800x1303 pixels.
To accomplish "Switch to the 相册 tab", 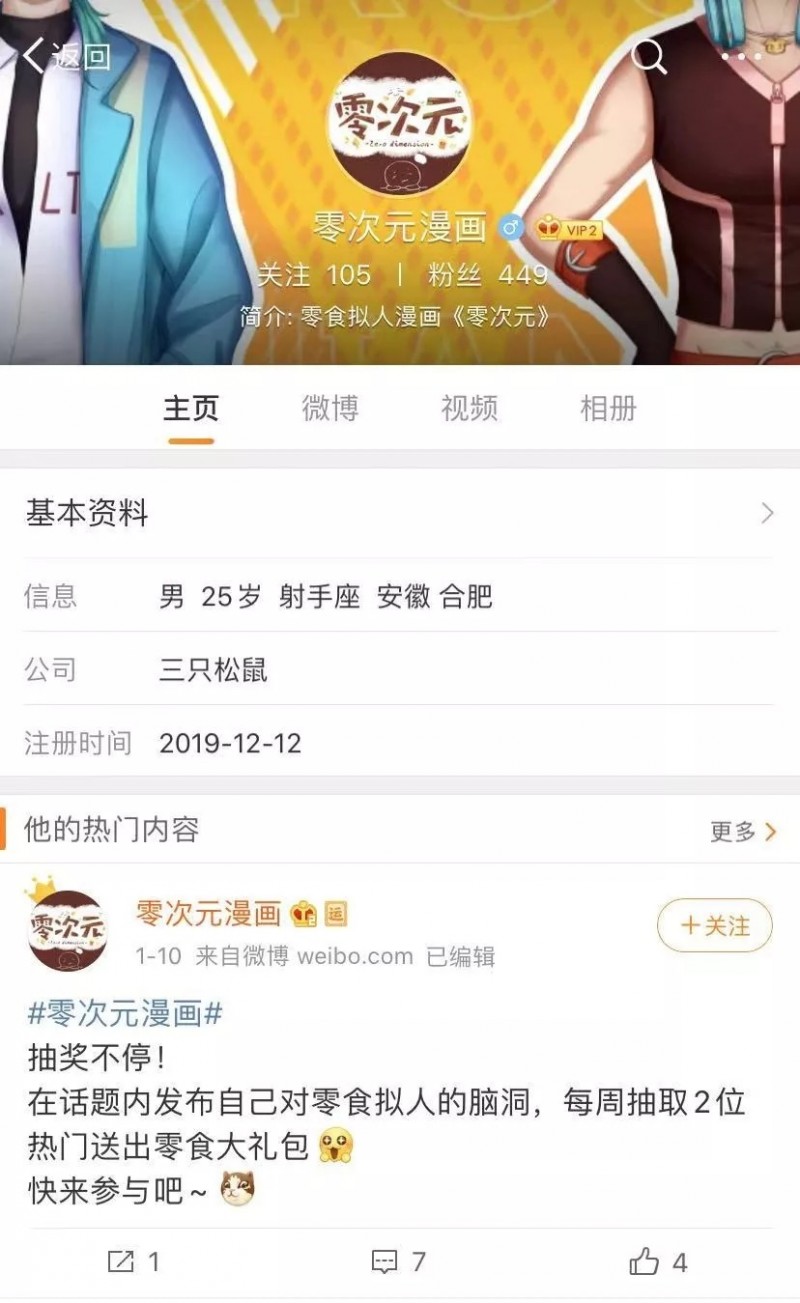I will 608,408.
